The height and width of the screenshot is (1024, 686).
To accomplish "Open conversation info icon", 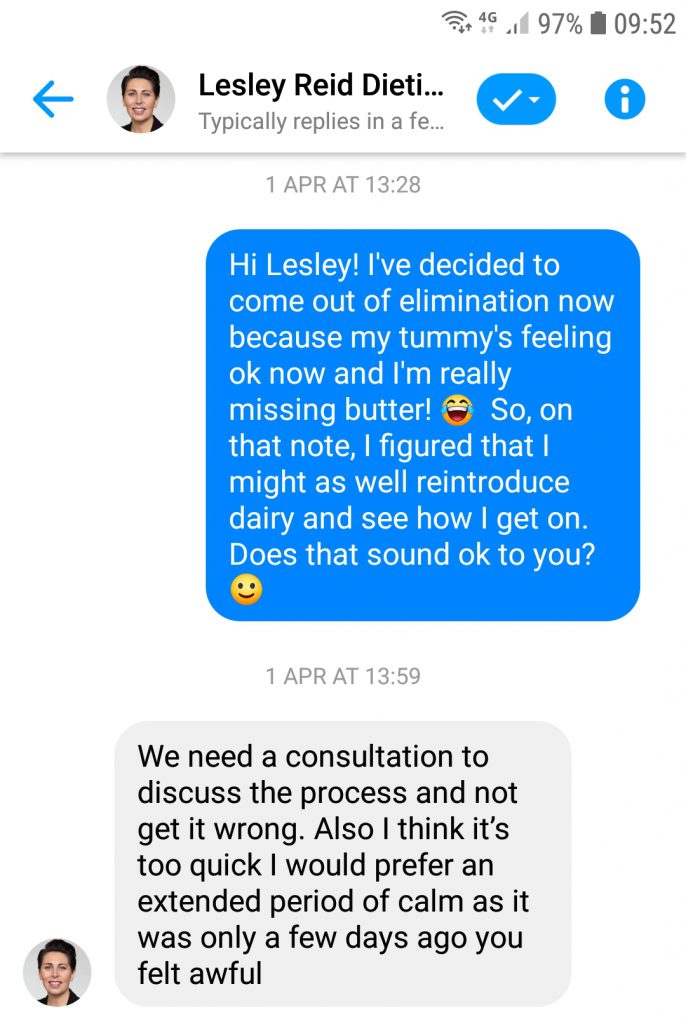I will coord(625,100).
